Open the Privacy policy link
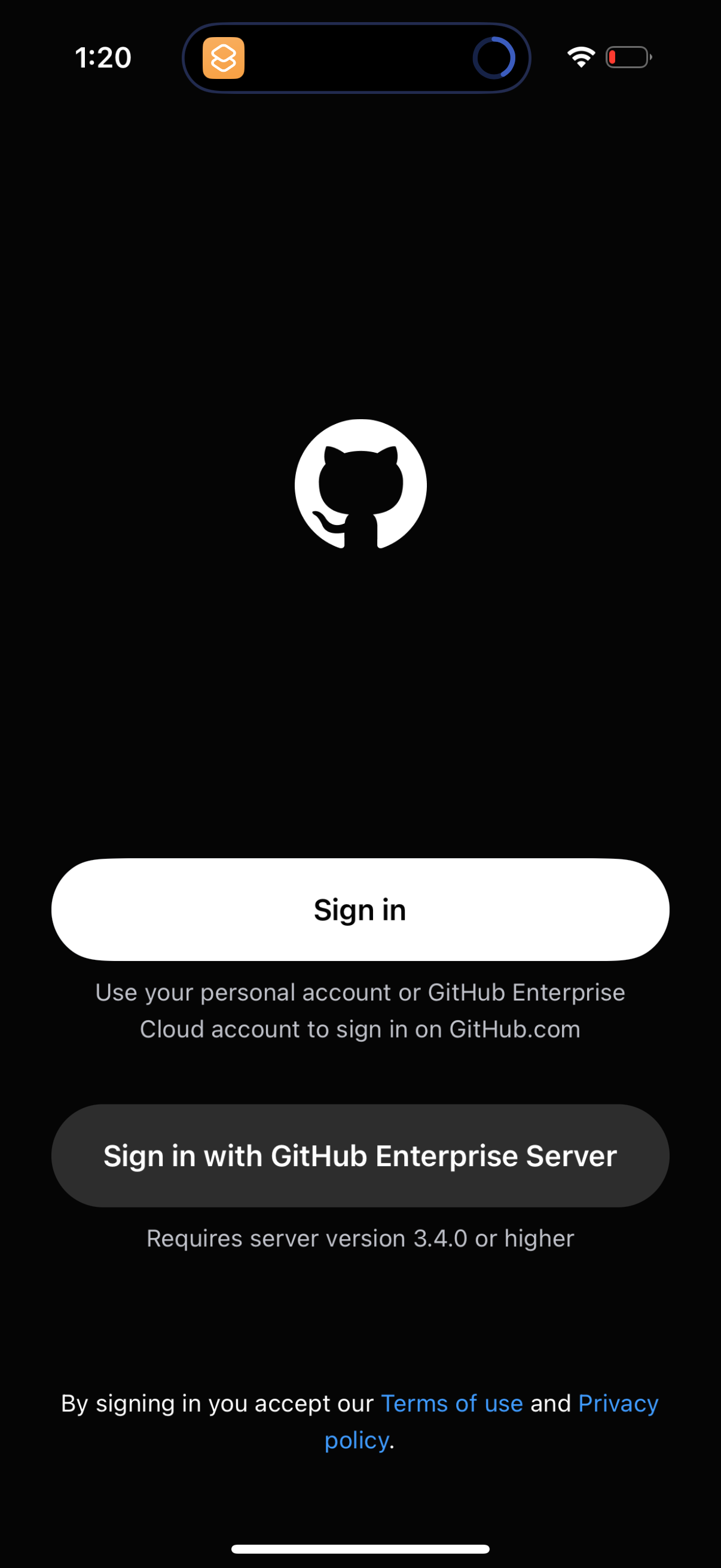Image resolution: width=721 pixels, height=1568 pixels. pyautogui.click(x=618, y=1403)
